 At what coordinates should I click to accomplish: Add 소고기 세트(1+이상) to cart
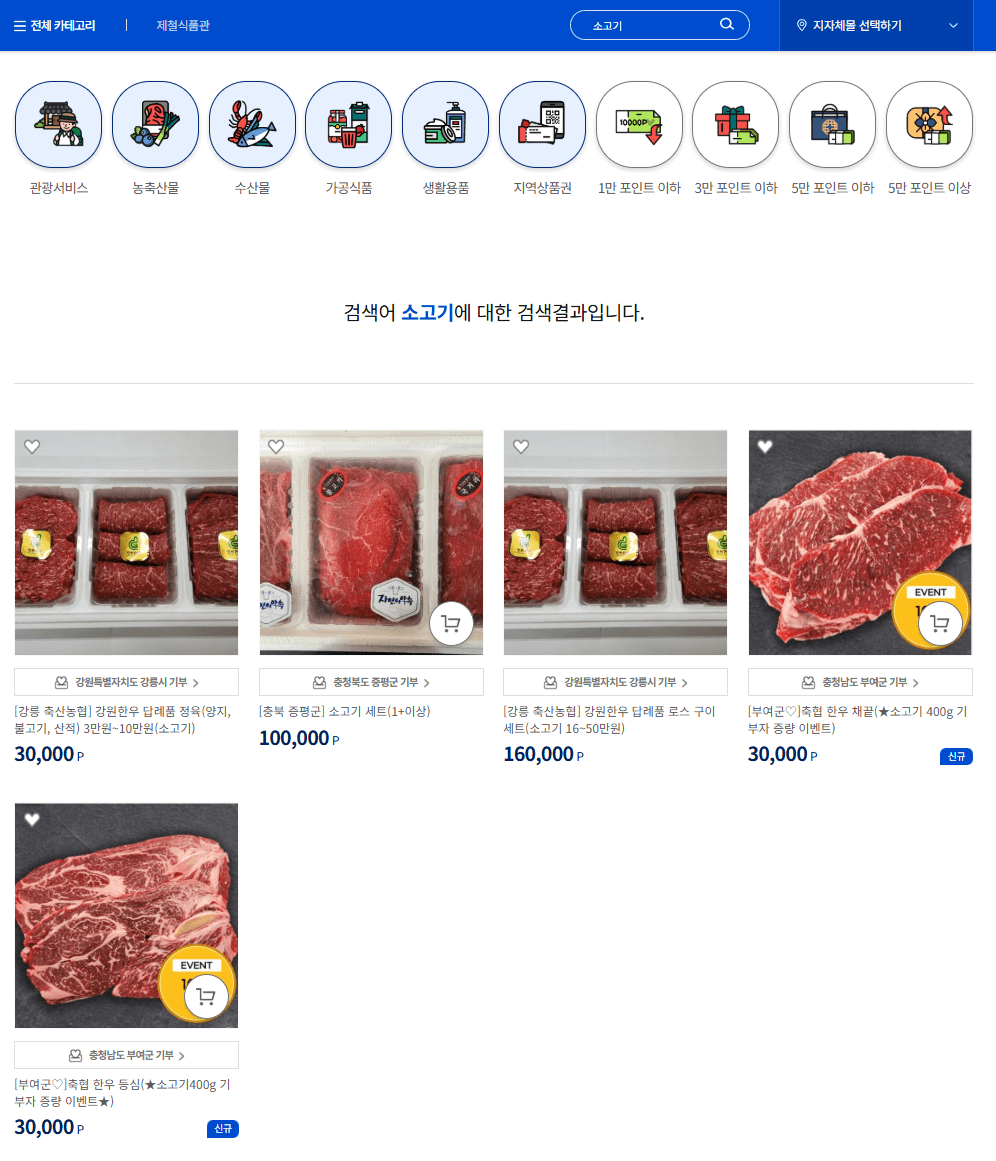[451, 622]
